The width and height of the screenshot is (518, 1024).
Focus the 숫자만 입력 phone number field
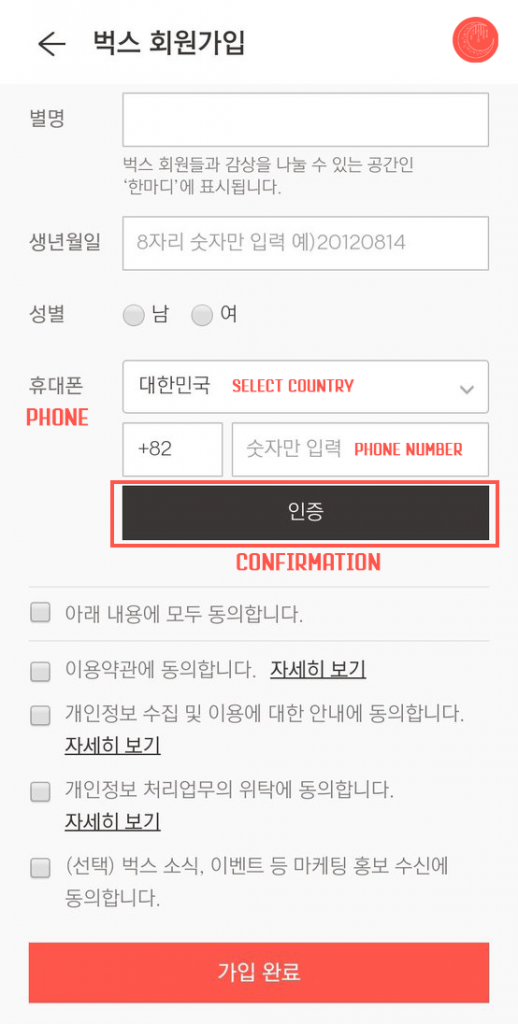(x=360, y=449)
